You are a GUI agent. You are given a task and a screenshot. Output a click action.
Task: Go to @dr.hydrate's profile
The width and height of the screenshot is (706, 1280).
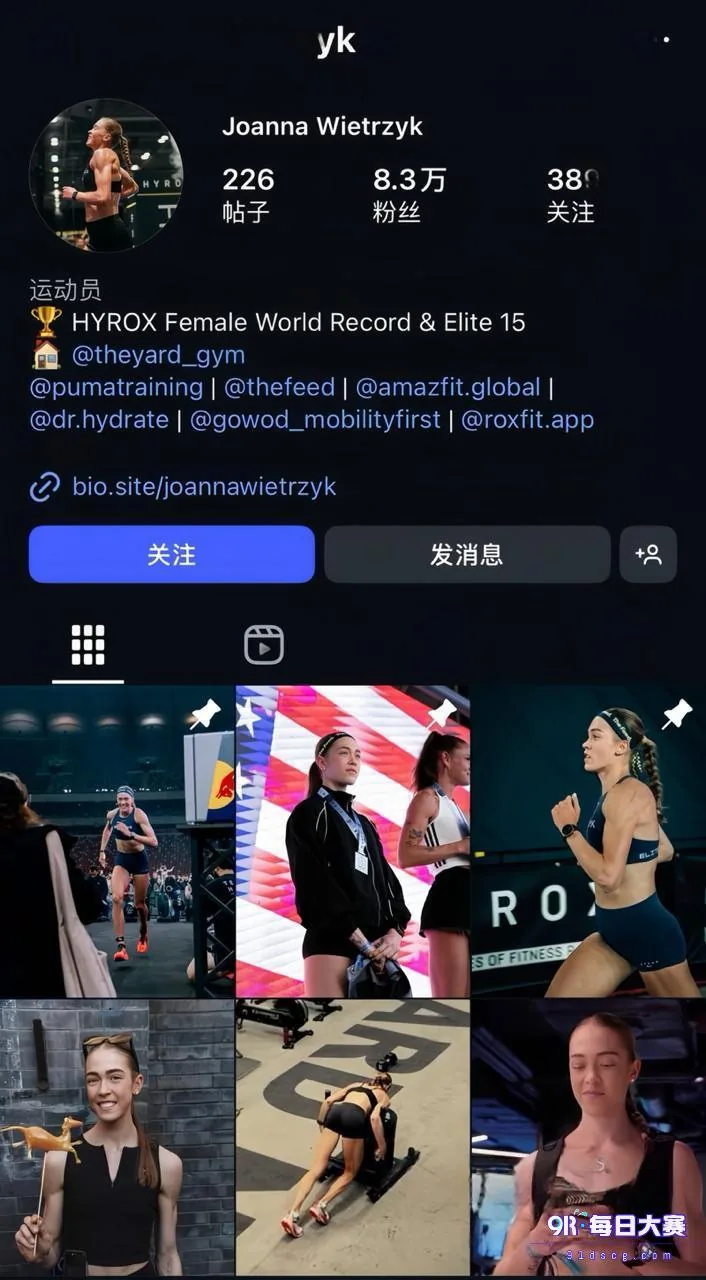coord(99,419)
